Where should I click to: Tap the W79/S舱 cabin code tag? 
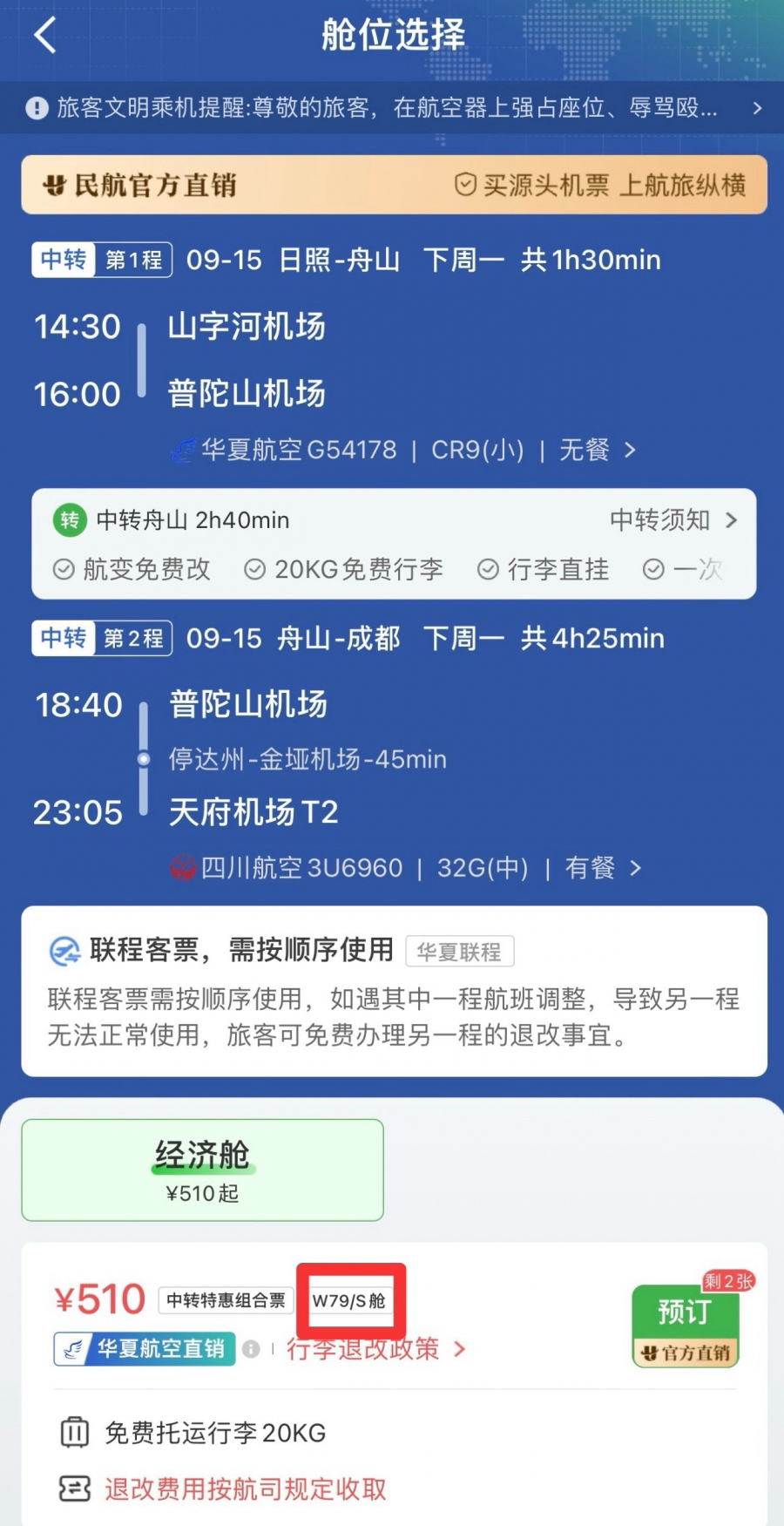tap(349, 1300)
